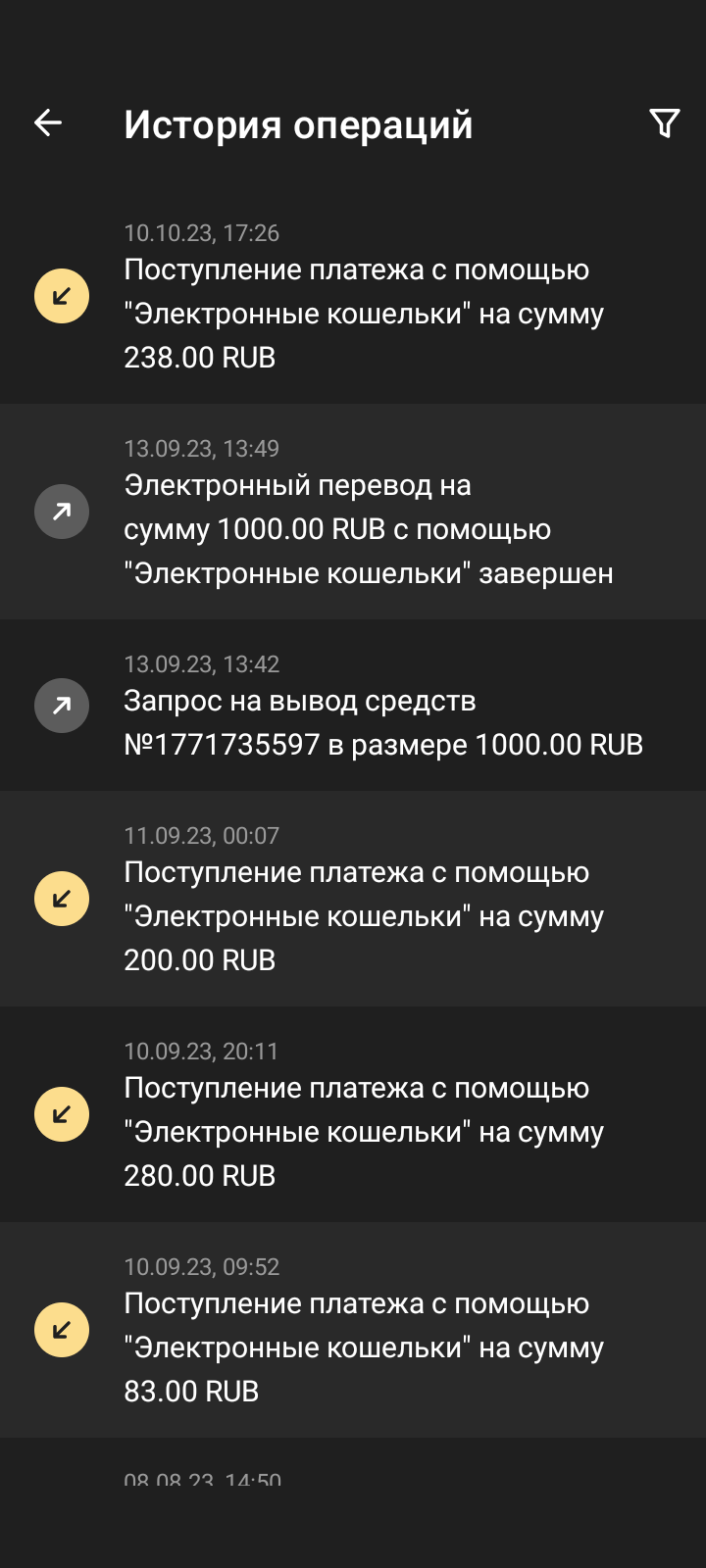Viewport: 706px width, 1568px height.
Task: Tap the outgoing transfer icon for 1000.00 RUB
Action: (x=62, y=511)
